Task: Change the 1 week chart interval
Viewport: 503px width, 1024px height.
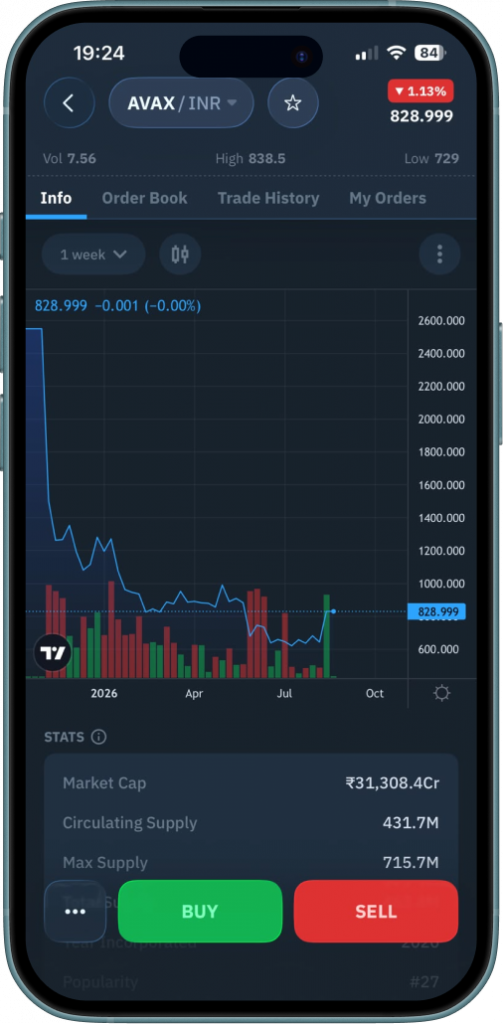Action: point(93,254)
